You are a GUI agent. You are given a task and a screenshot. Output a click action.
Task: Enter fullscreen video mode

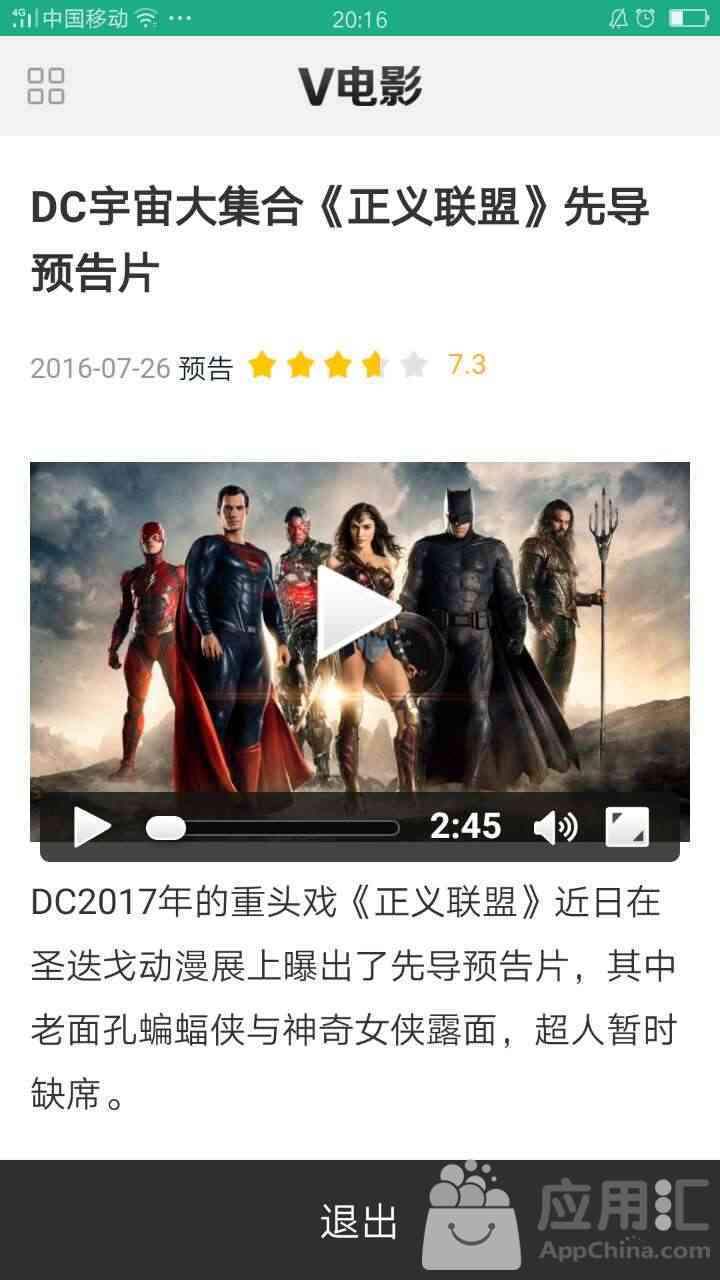click(x=627, y=827)
